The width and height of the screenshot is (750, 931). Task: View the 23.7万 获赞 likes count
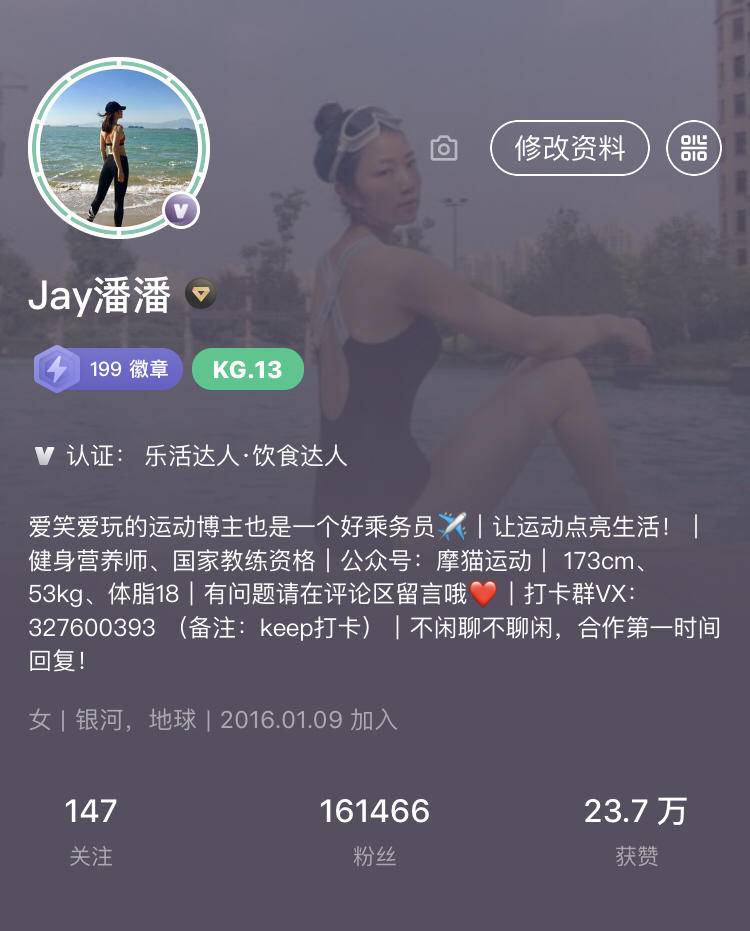(x=637, y=826)
